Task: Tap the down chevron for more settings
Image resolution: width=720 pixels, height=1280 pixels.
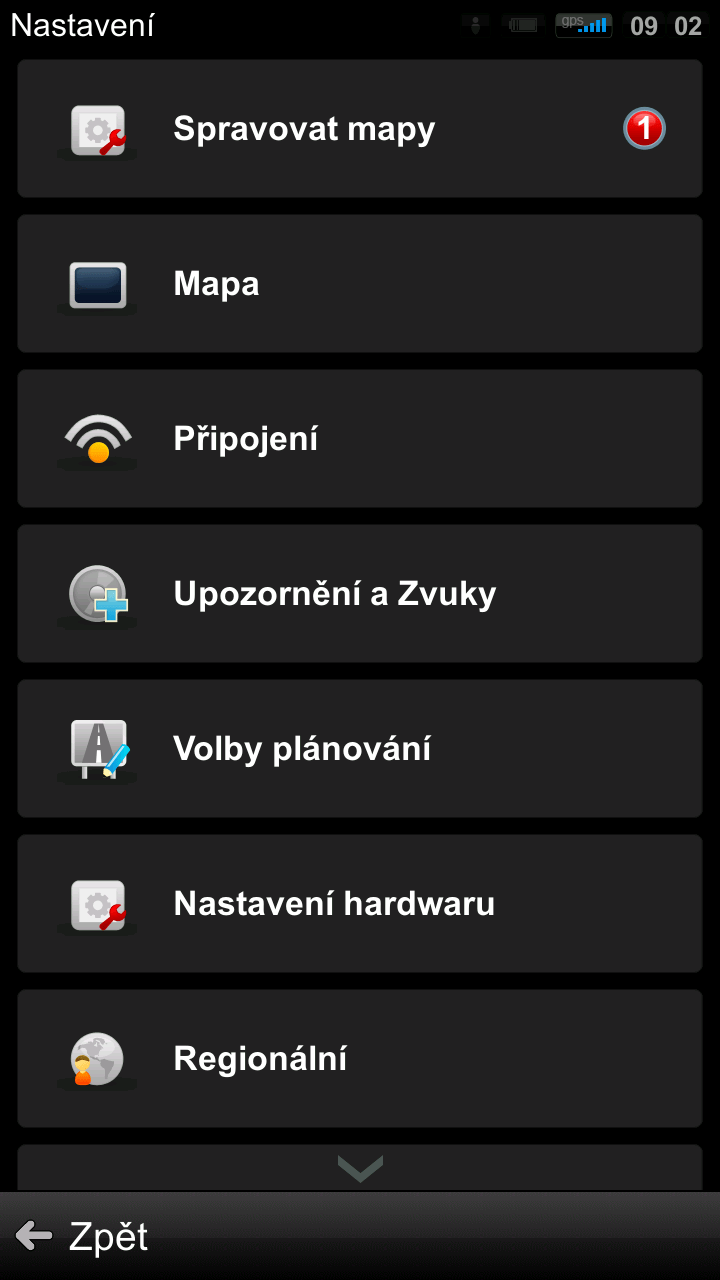Action: (x=360, y=1167)
